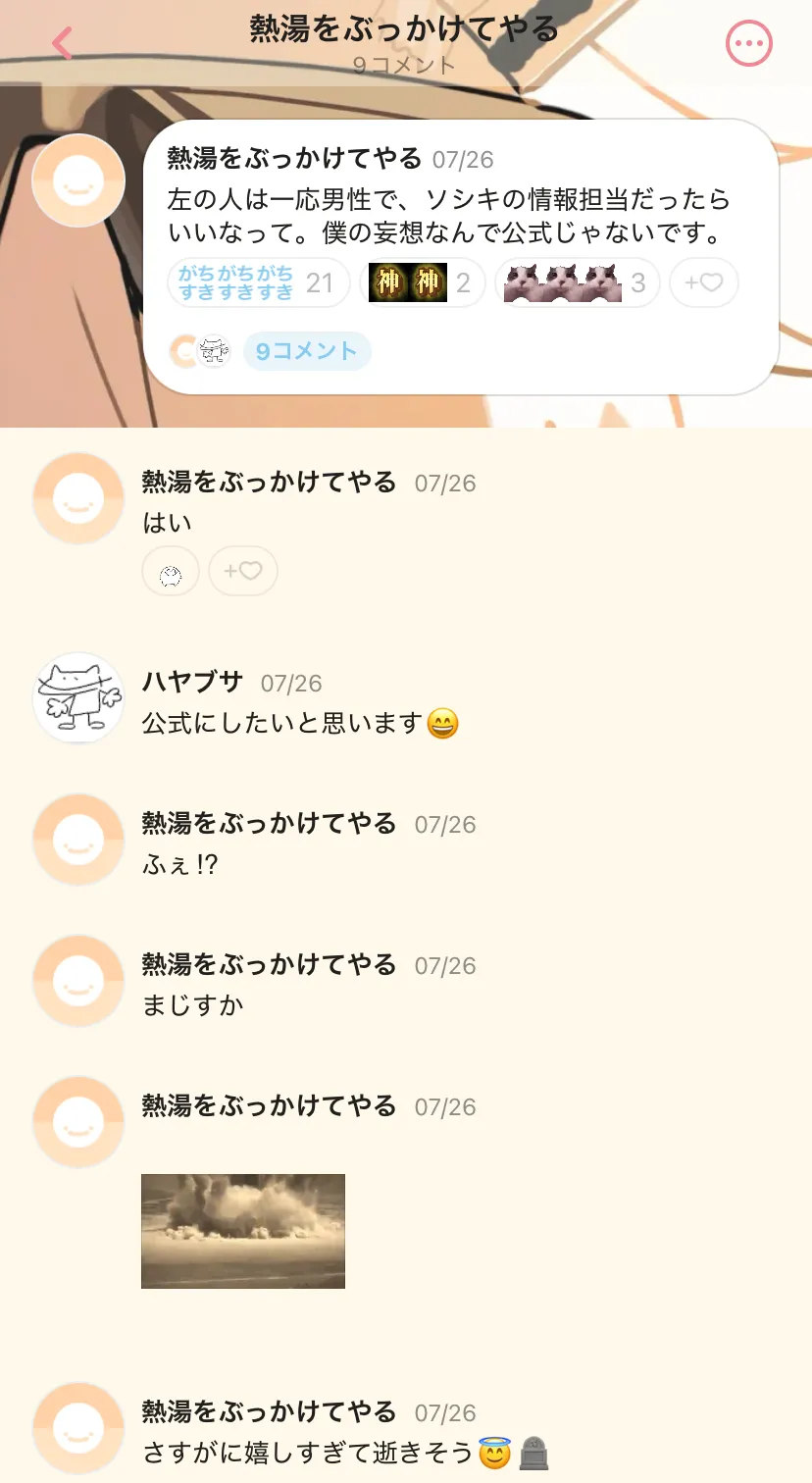Image resolution: width=812 pixels, height=1483 pixels.
Task: Open the main post author's avatar
Action: pyautogui.click(x=78, y=180)
